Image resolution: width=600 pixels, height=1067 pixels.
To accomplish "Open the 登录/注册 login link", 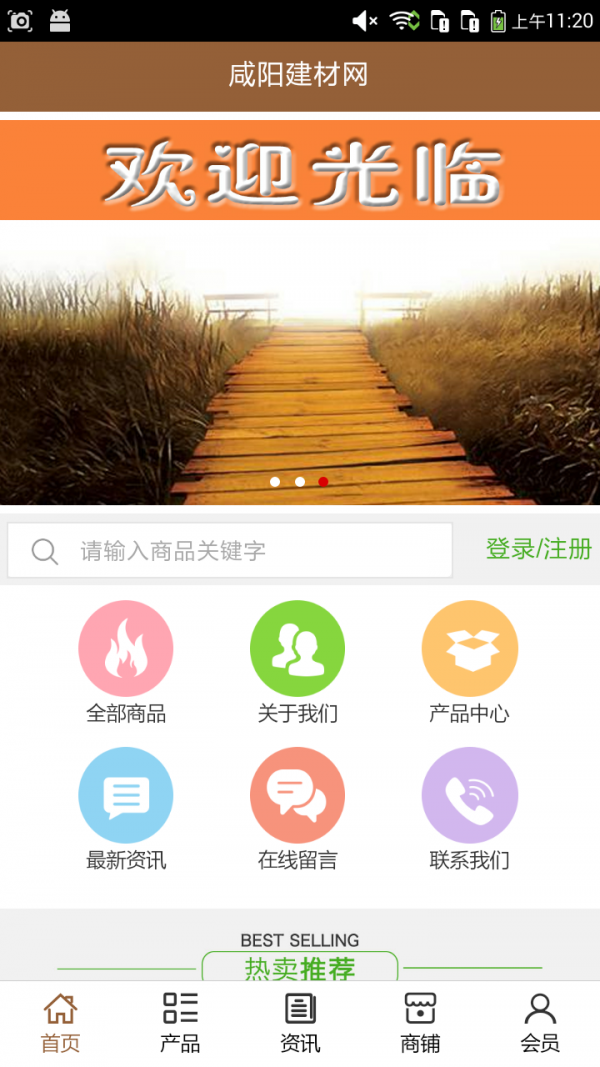I will tap(538, 549).
